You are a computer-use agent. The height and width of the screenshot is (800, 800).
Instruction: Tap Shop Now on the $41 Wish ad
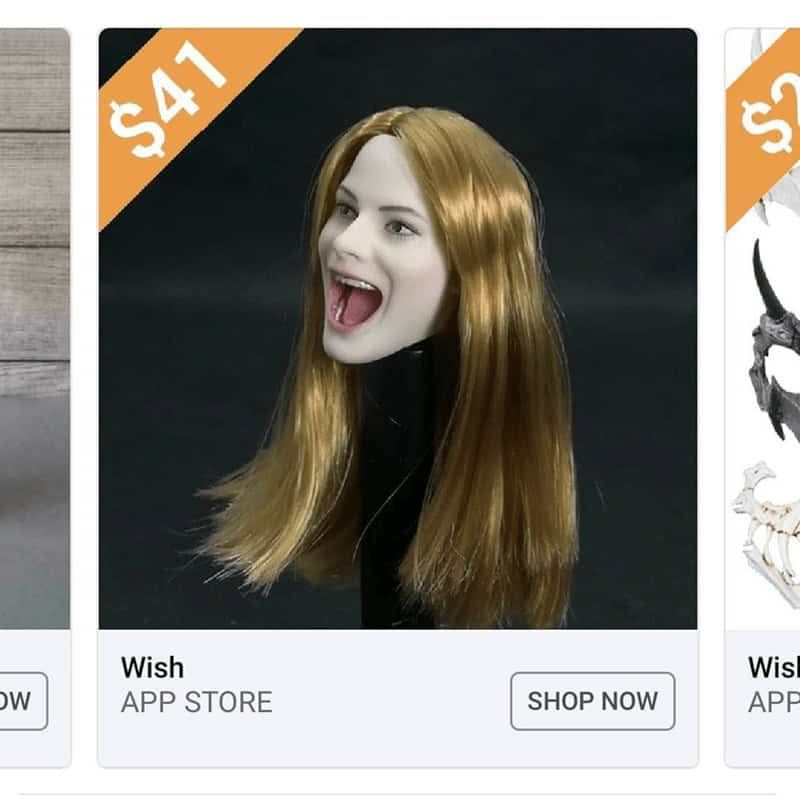tap(592, 701)
